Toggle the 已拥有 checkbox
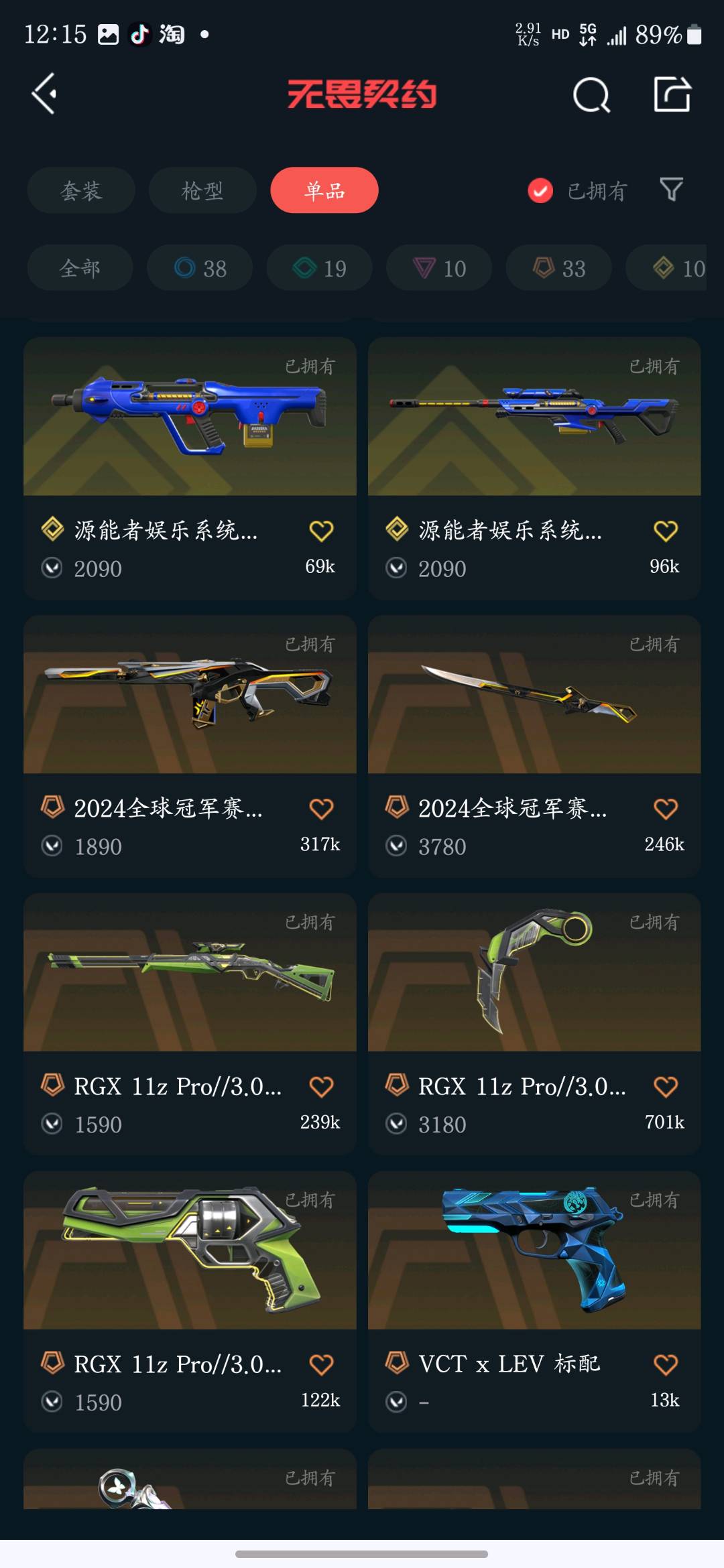The width and height of the screenshot is (724, 1568). point(540,191)
